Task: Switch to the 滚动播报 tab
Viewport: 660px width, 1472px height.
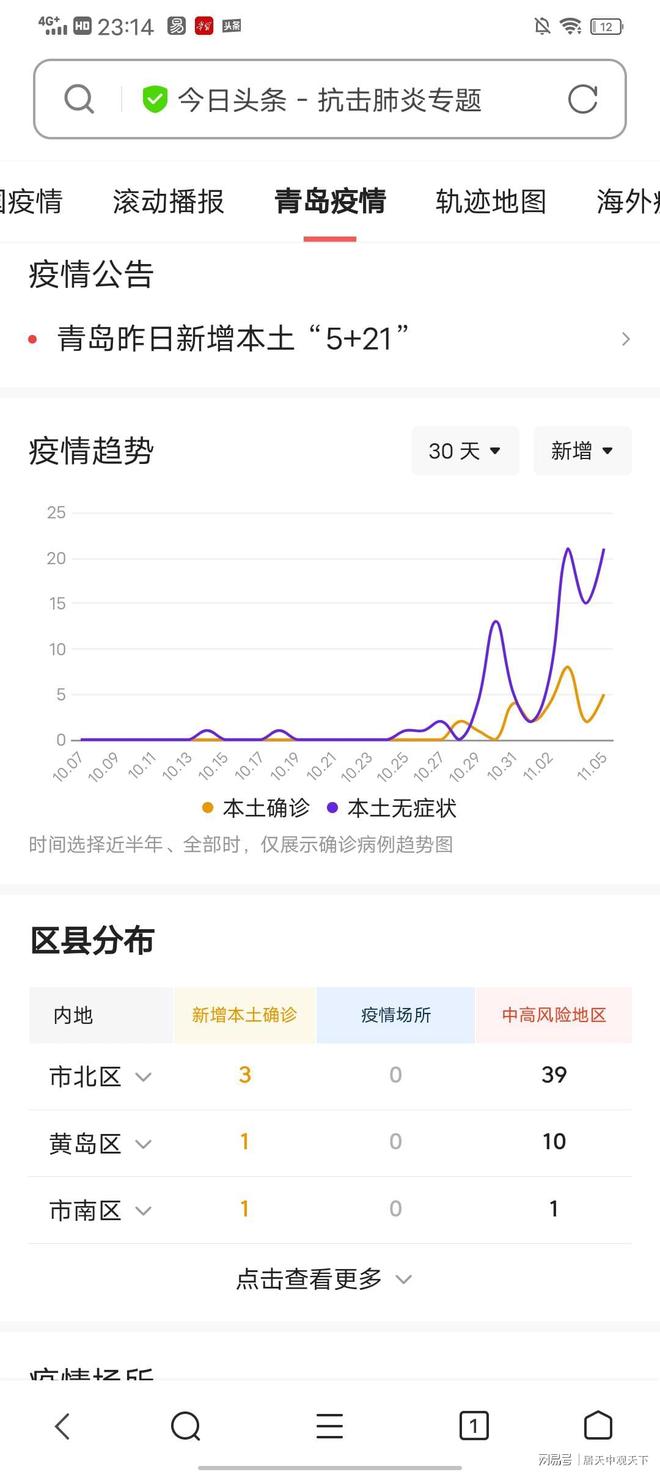Action: pyautogui.click(x=168, y=201)
